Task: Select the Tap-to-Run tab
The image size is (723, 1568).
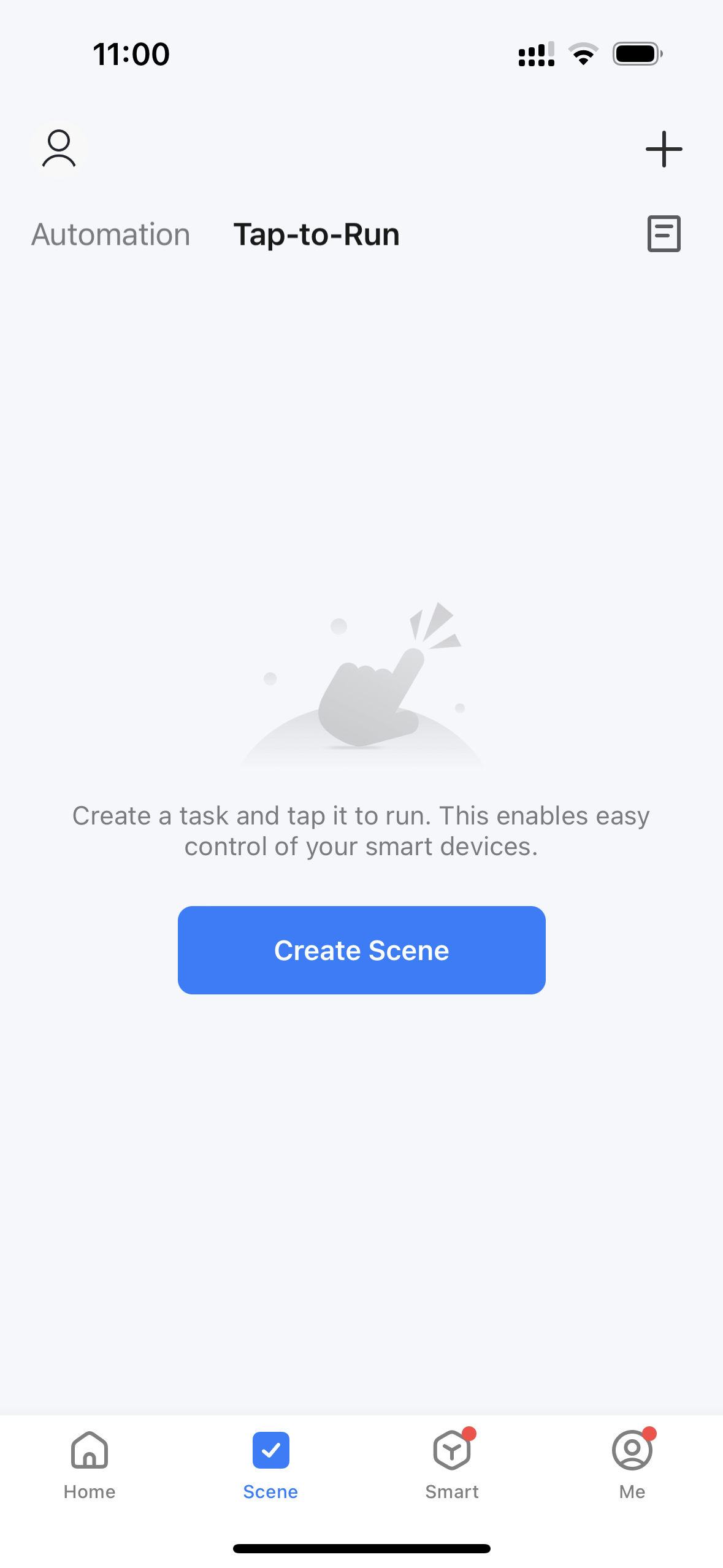Action: click(316, 234)
